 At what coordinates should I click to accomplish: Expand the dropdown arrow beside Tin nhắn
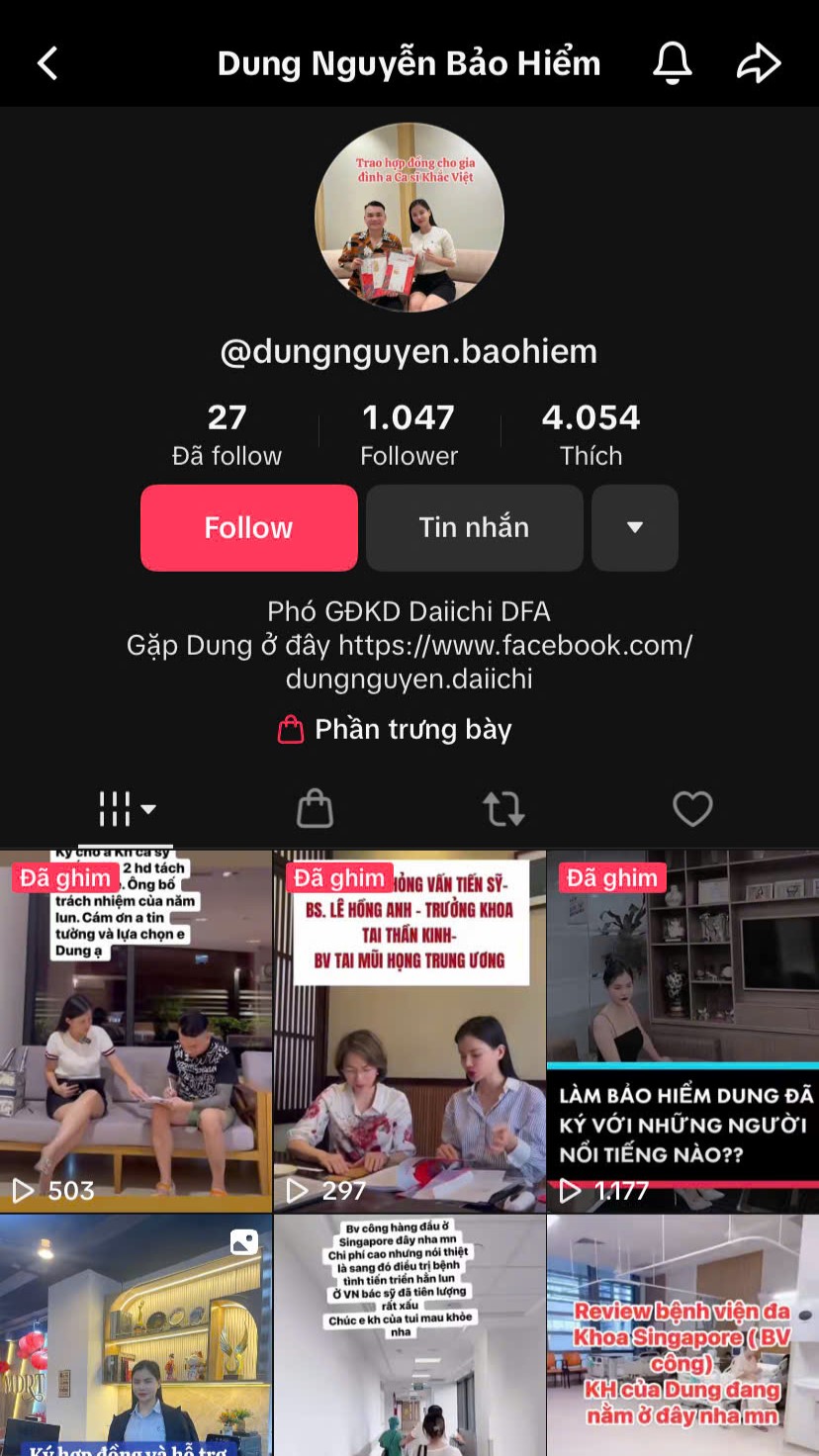click(635, 527)
